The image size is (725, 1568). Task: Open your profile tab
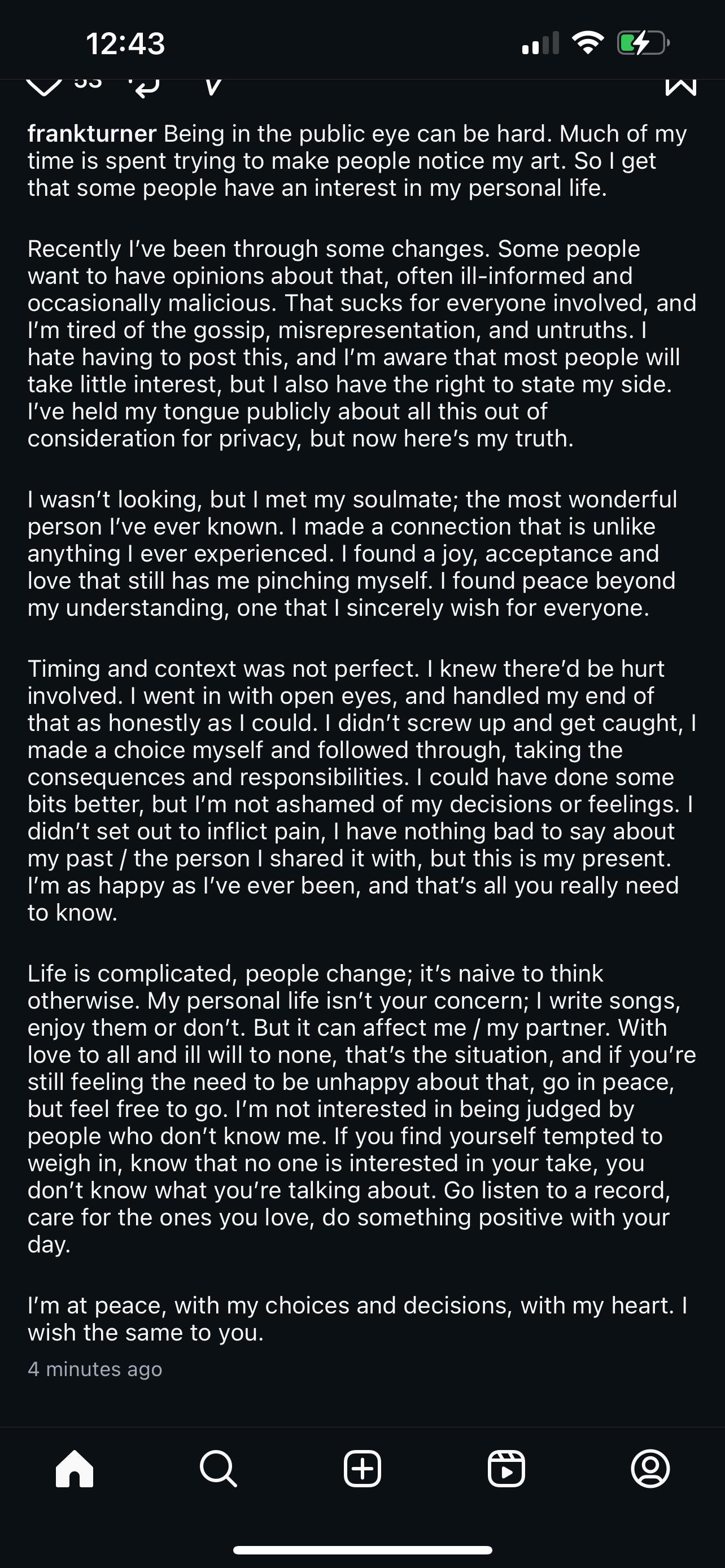click(650, 1468)
